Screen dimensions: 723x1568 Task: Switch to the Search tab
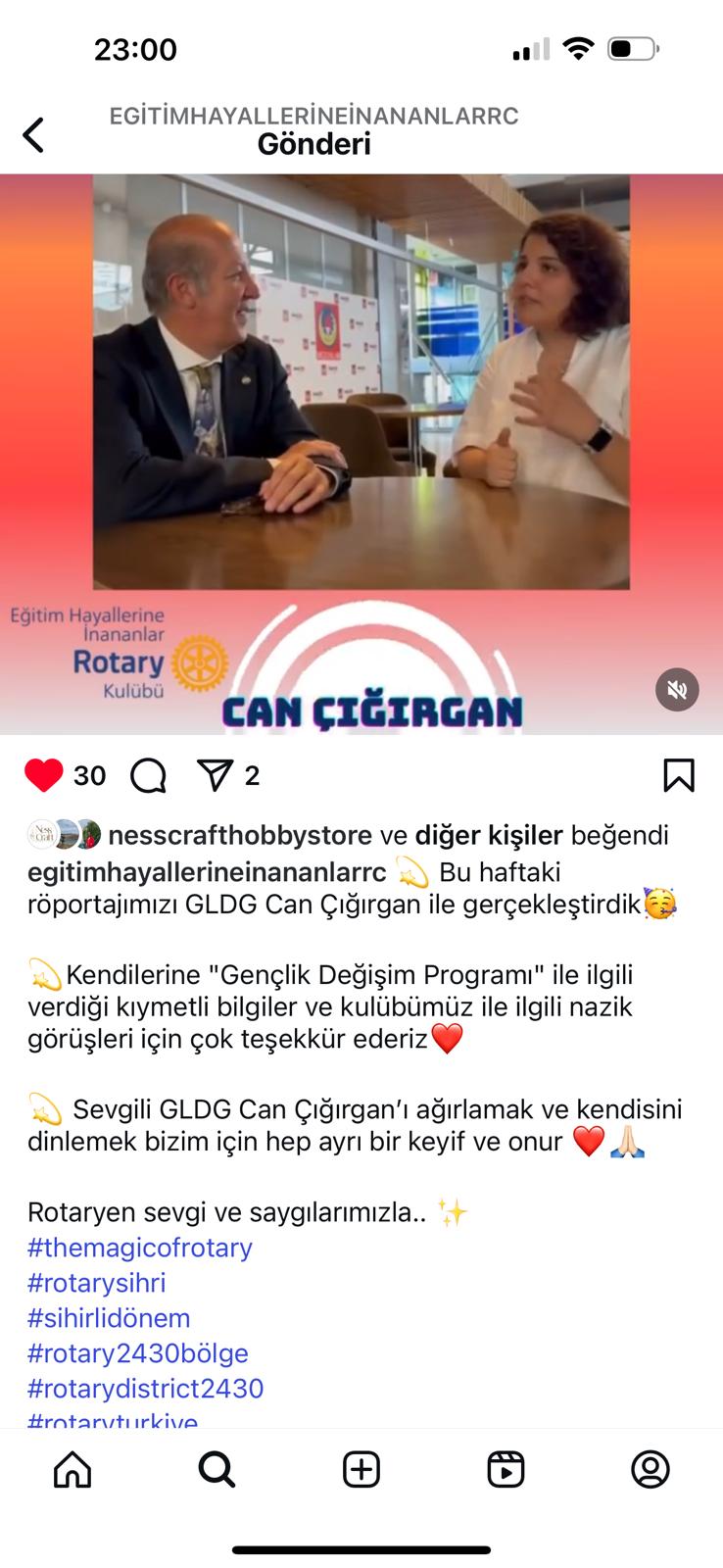pyautogui.click(x=217, y=1469)
